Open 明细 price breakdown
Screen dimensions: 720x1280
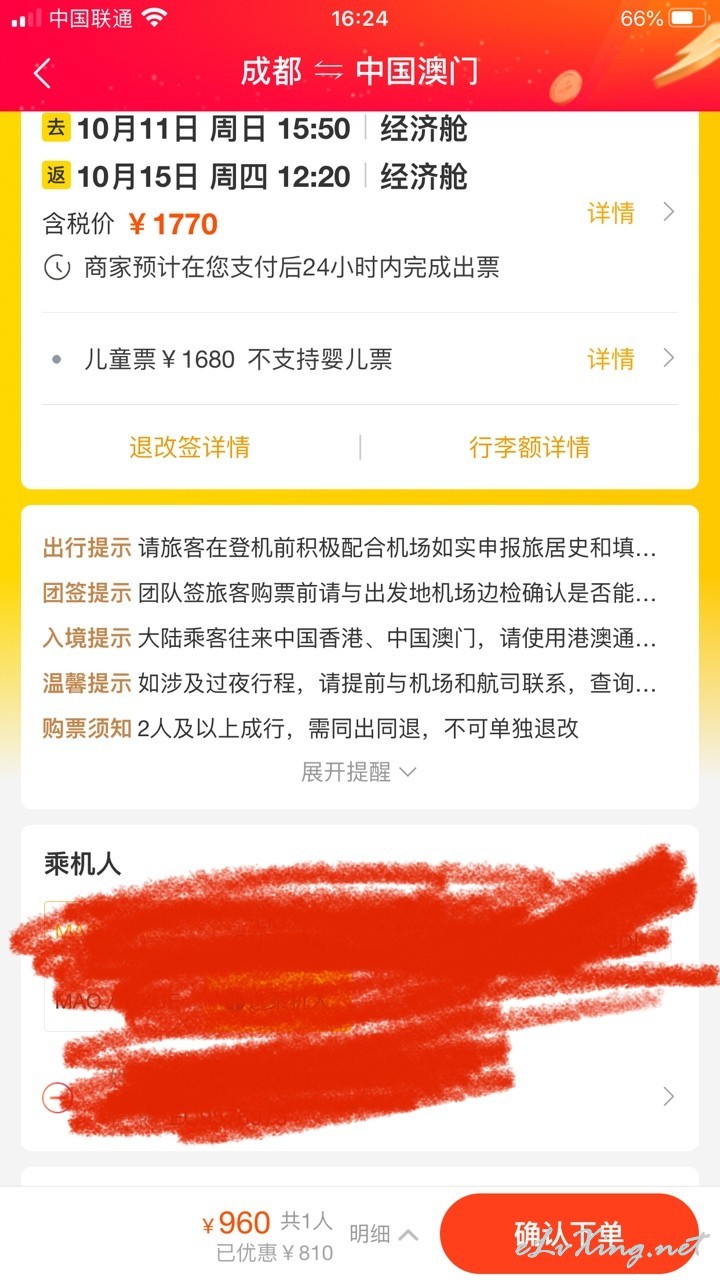383,1234
